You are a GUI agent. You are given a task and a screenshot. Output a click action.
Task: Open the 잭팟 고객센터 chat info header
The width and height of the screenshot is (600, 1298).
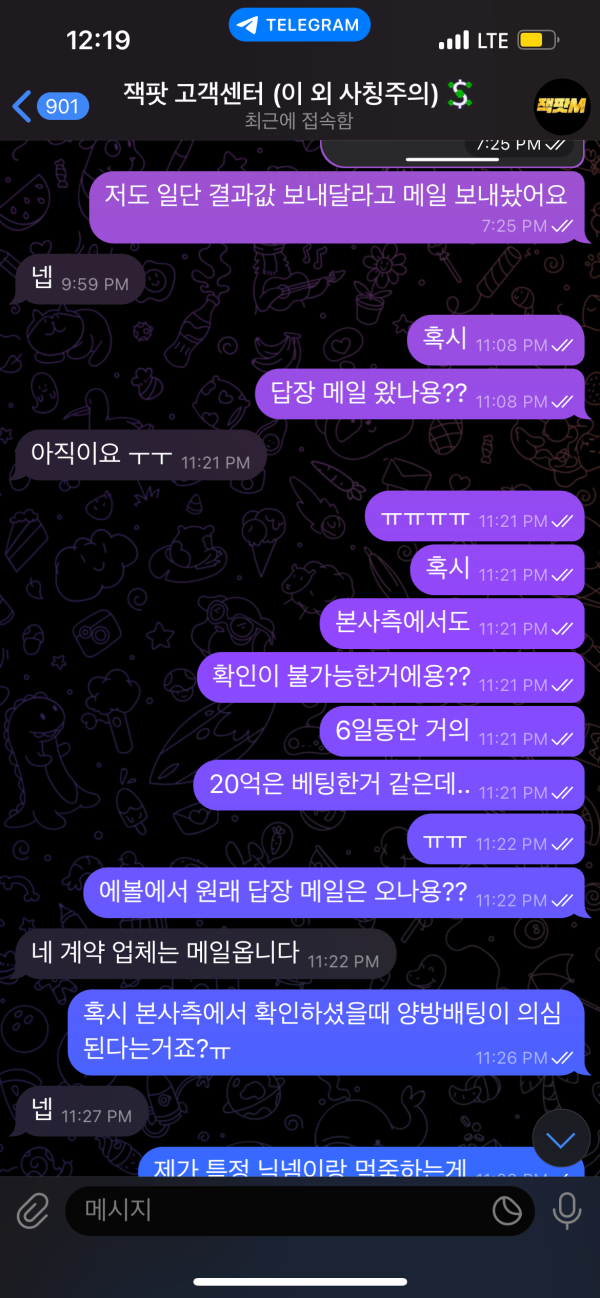point(298,106)
